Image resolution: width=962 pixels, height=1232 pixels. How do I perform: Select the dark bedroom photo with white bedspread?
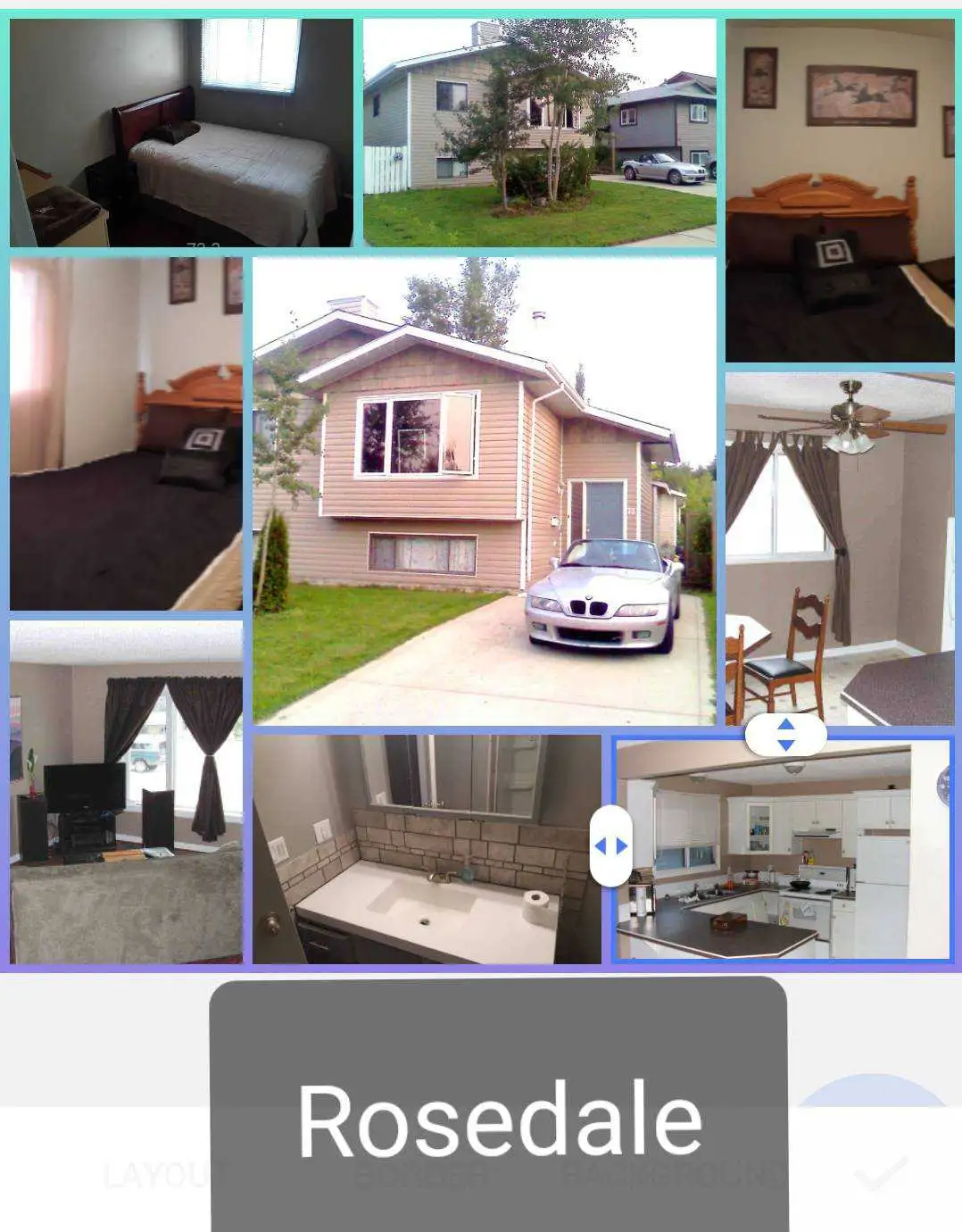[181, 132]
